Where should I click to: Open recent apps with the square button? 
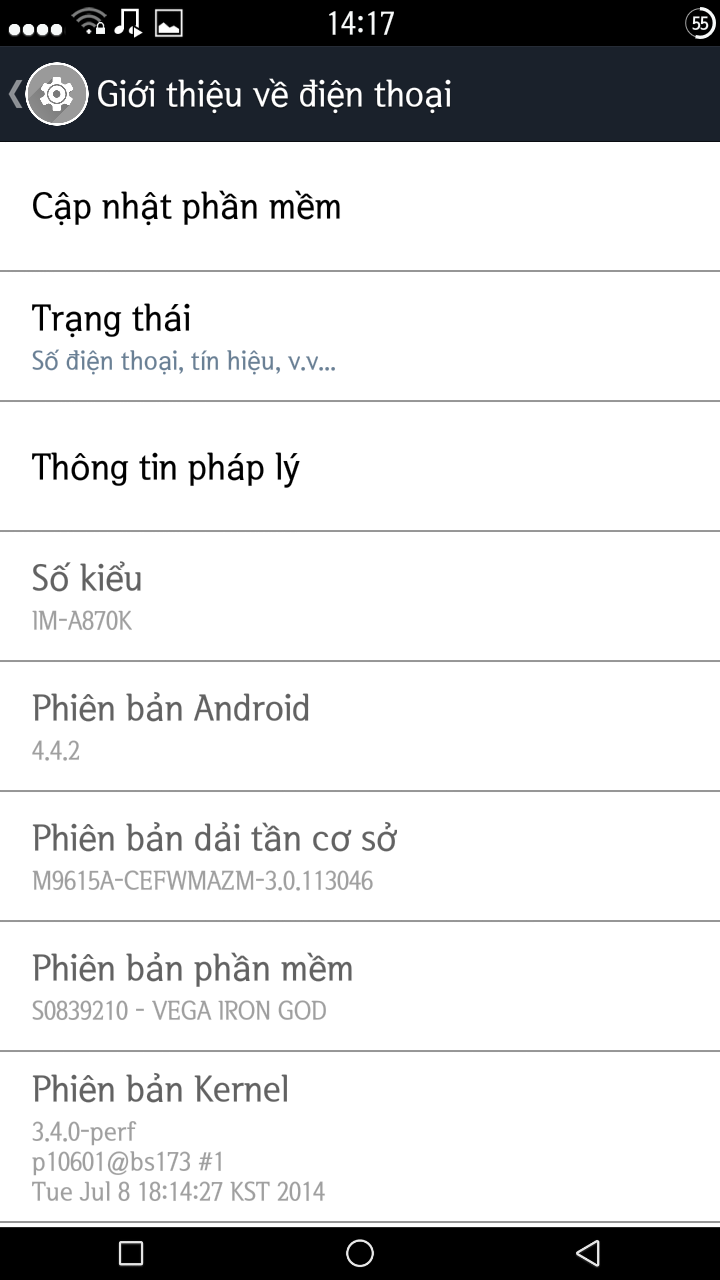(131, 1252)
